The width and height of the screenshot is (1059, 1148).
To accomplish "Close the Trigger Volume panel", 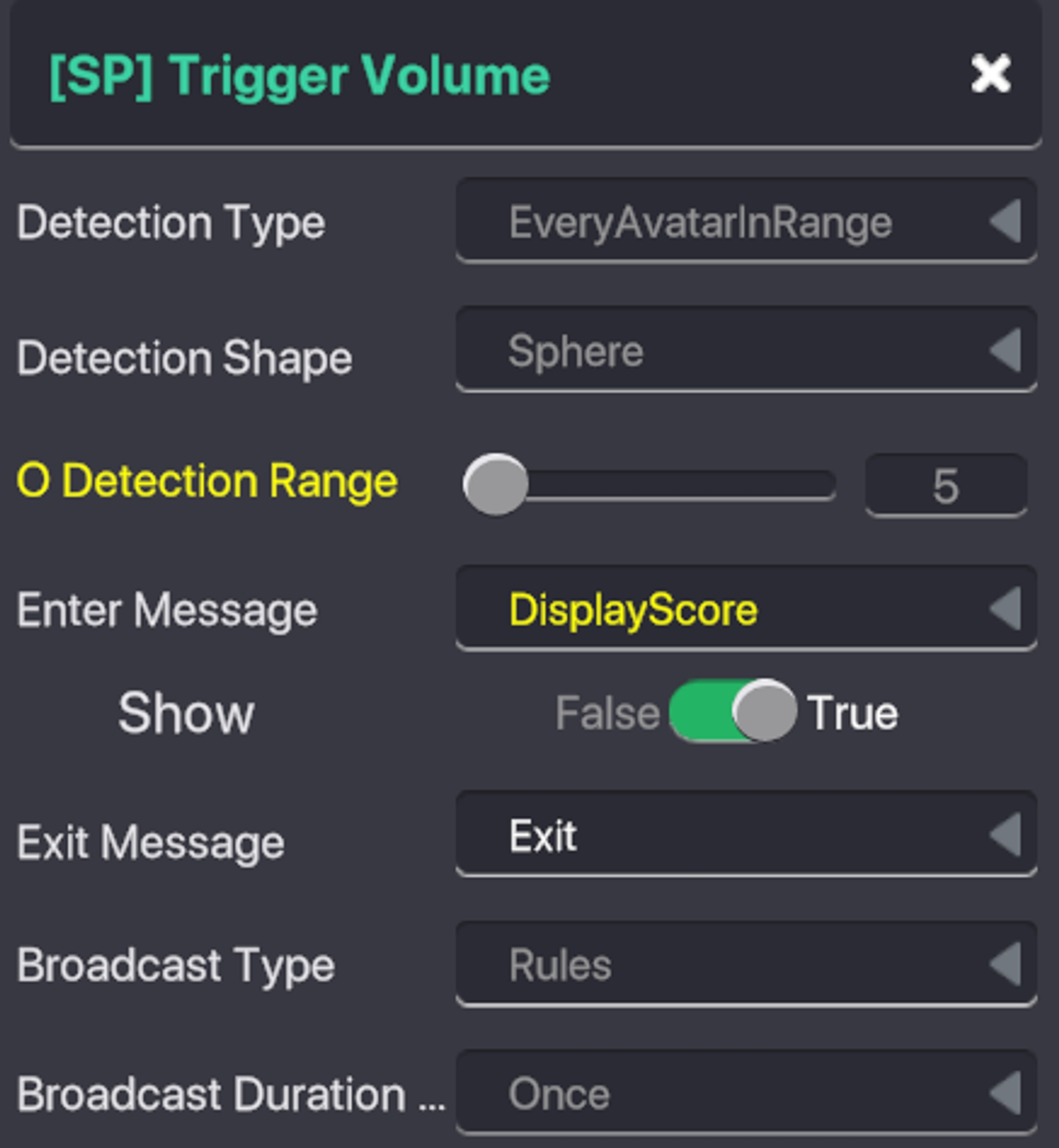I will (x=990, y=75).
